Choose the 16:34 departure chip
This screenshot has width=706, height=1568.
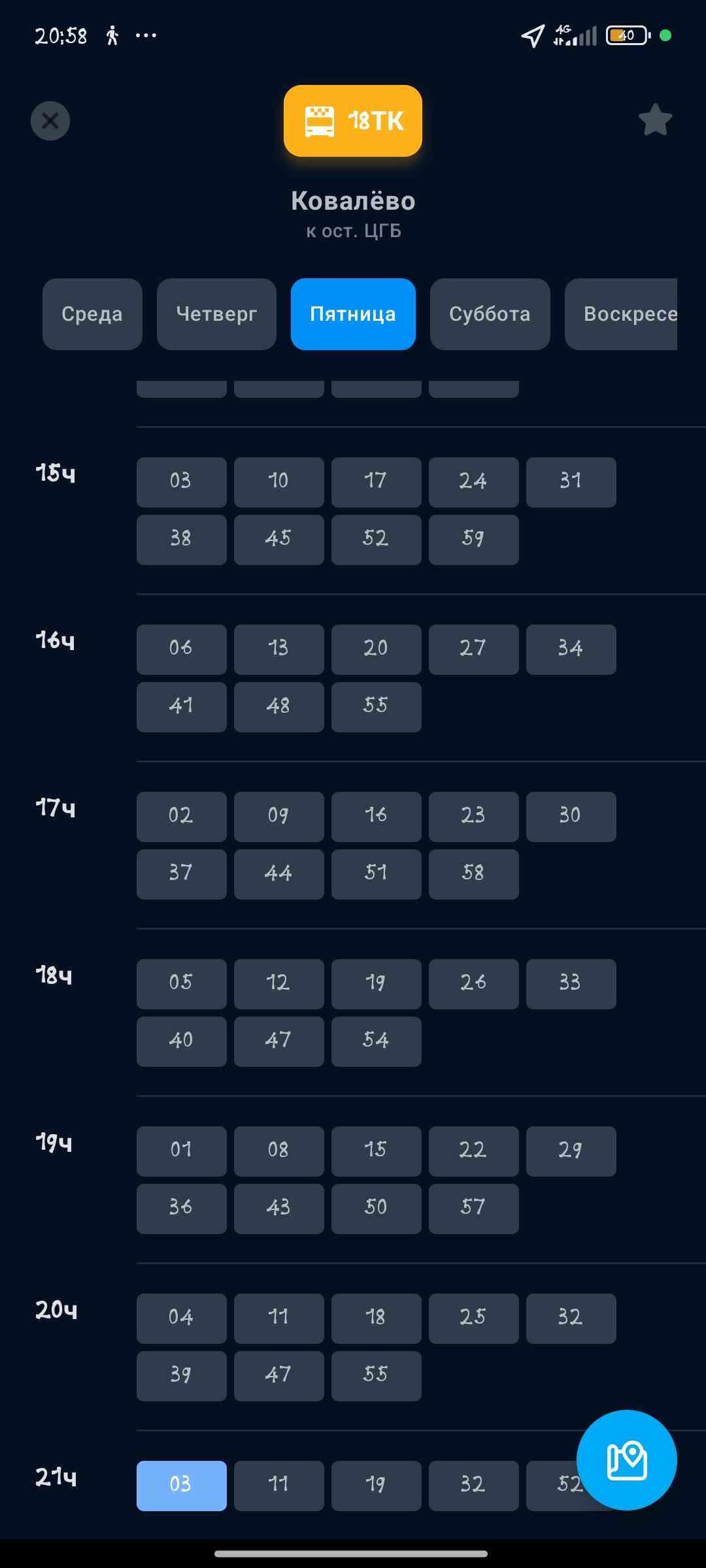tap(571, 649)
